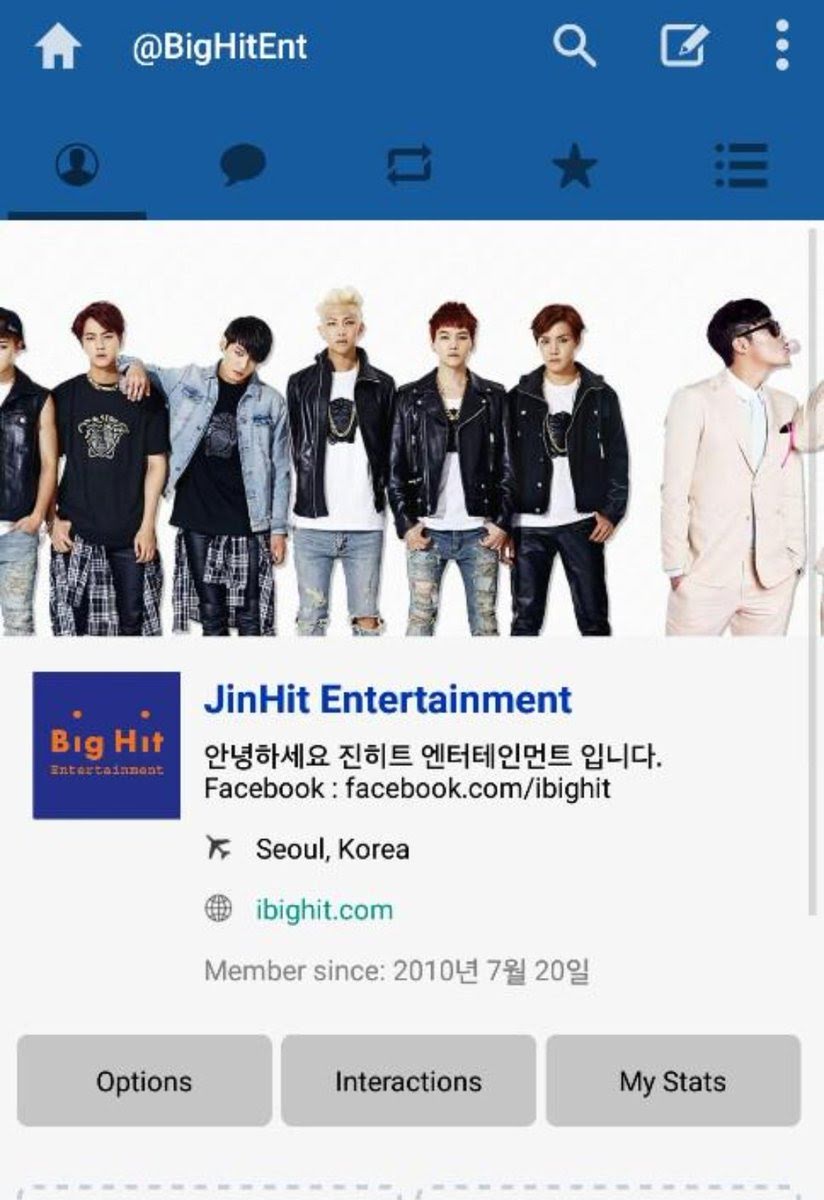Switch to the retweets tab

pos(409,165)
